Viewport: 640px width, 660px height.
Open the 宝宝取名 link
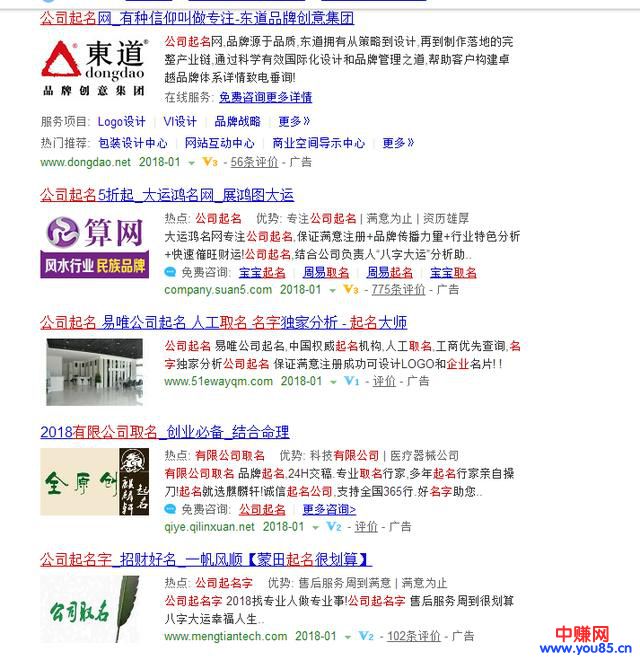pyautogui.click(x=453, y=272)
